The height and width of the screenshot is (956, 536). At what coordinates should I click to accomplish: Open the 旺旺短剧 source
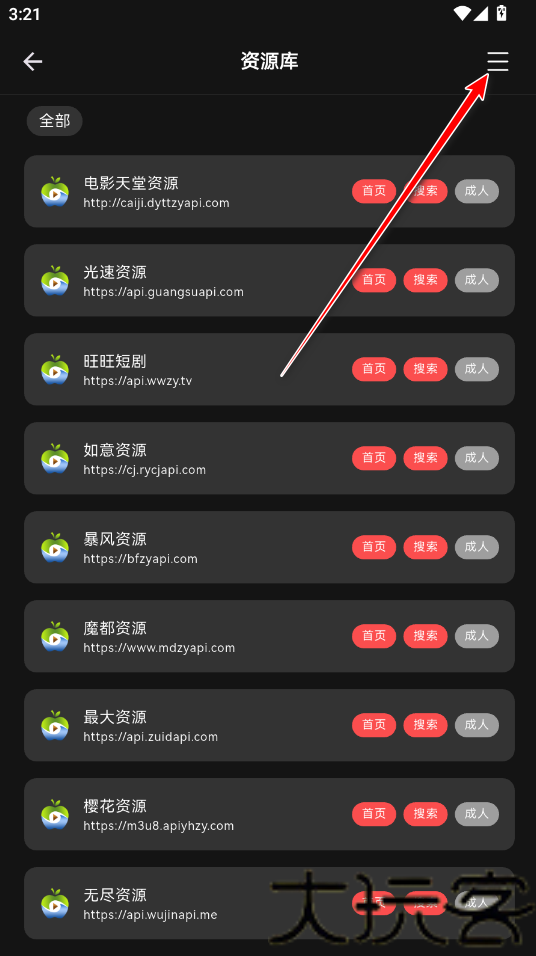[x=269, y=369]
